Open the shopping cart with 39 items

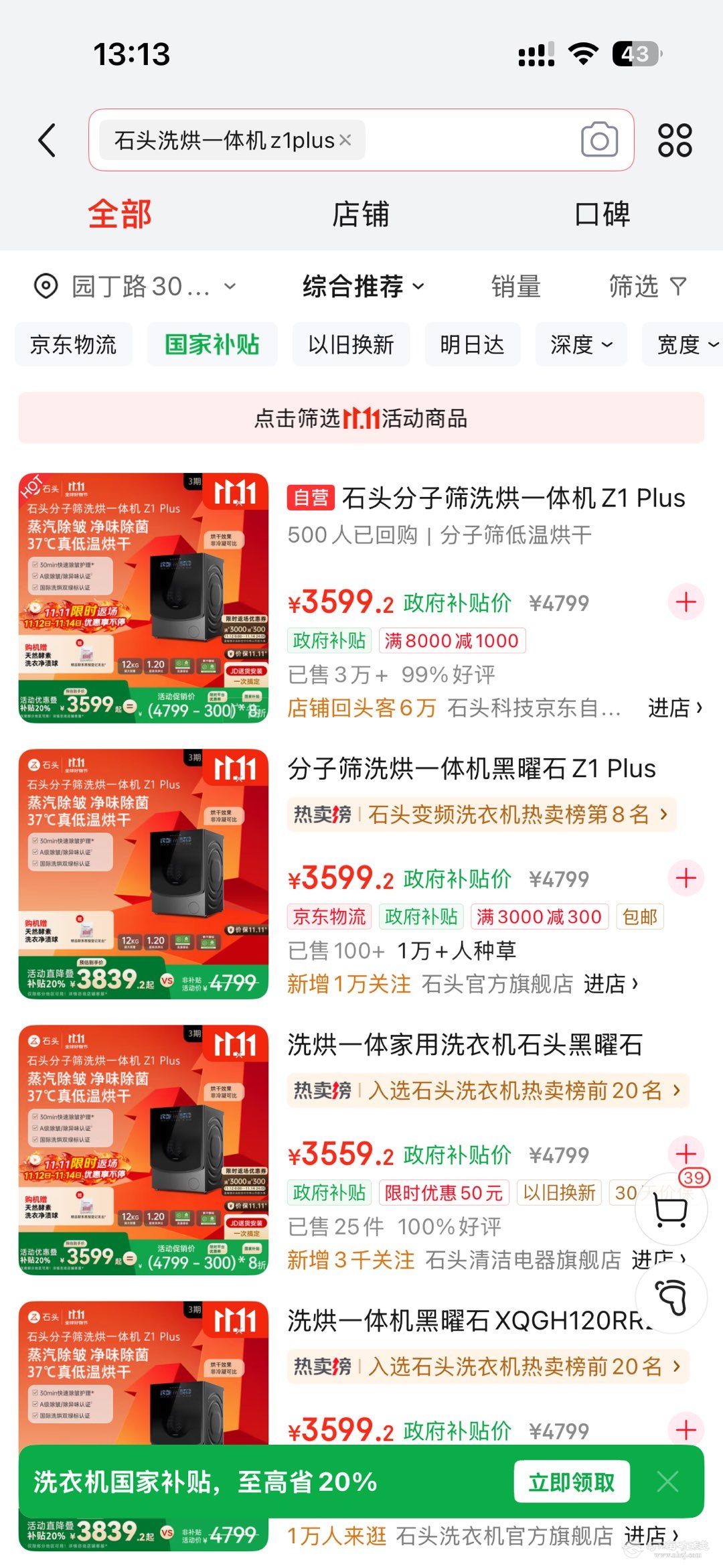point(671,1209)
